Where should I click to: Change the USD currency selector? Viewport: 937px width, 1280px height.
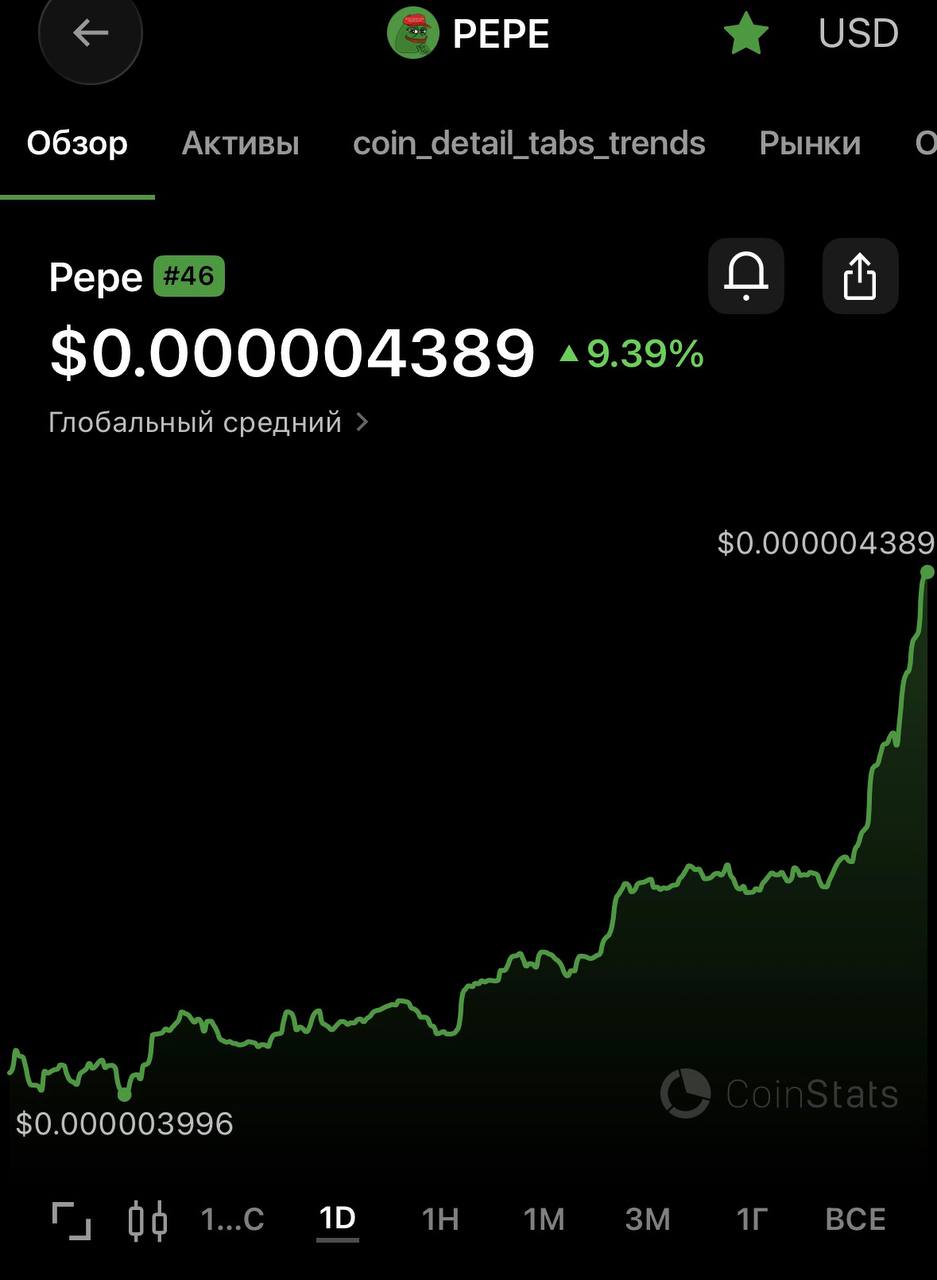858,34
